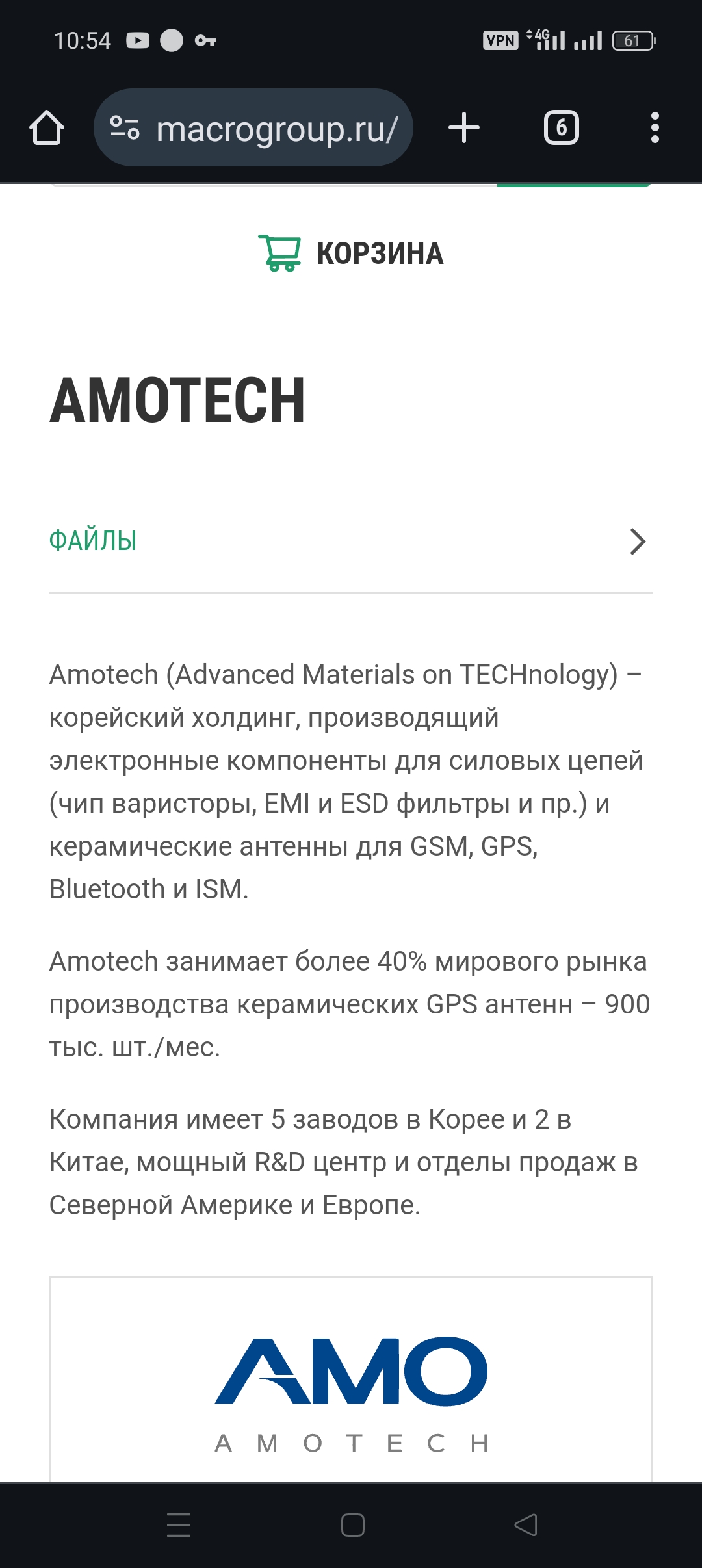Go back using the system back button
This screenshot has width=702, height=1568.
coord(525,1525)
